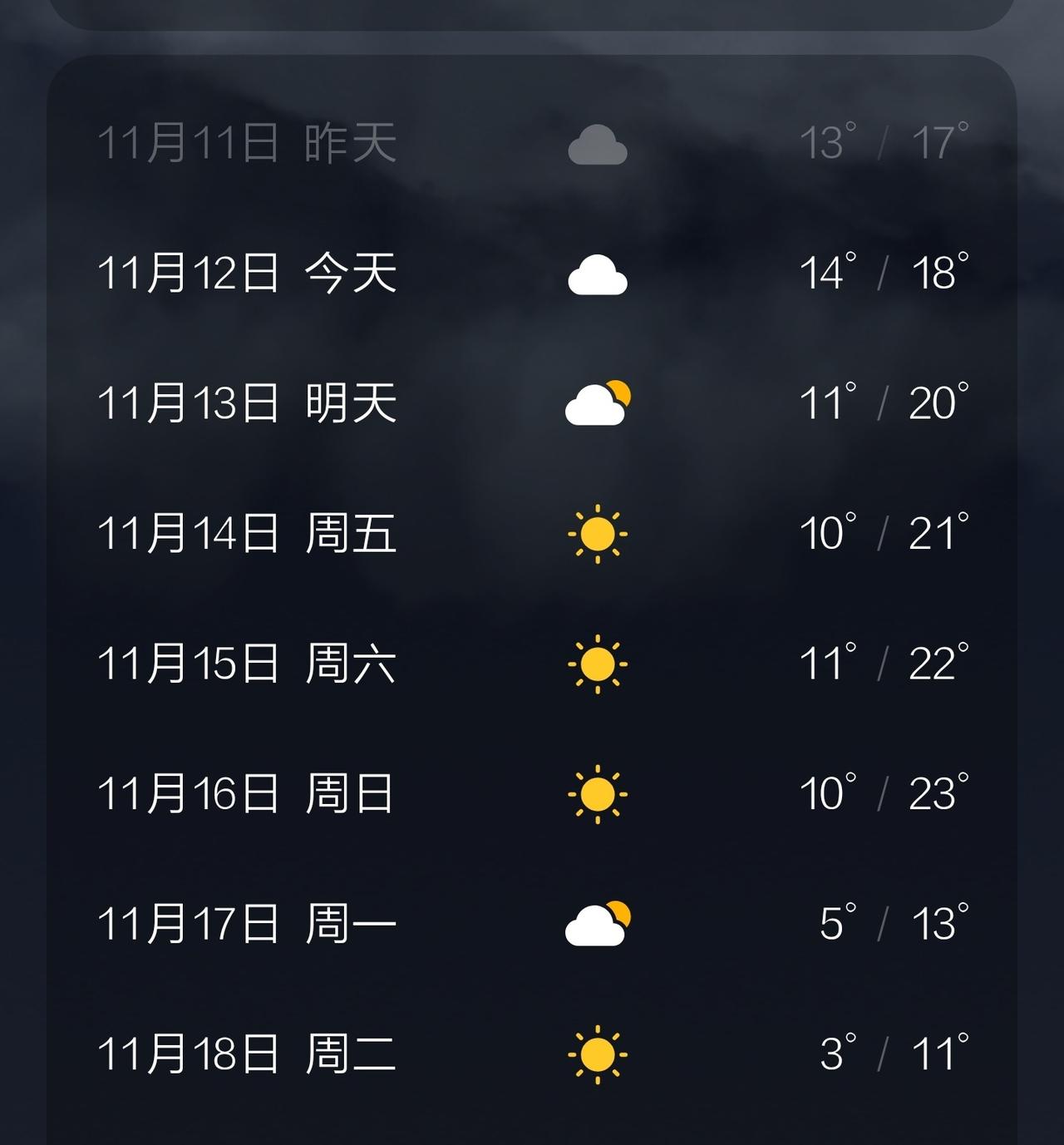Tap the cloud icon next to 今天
This screenshot has width=1064, height=1145.
click(x=597, y=272)
